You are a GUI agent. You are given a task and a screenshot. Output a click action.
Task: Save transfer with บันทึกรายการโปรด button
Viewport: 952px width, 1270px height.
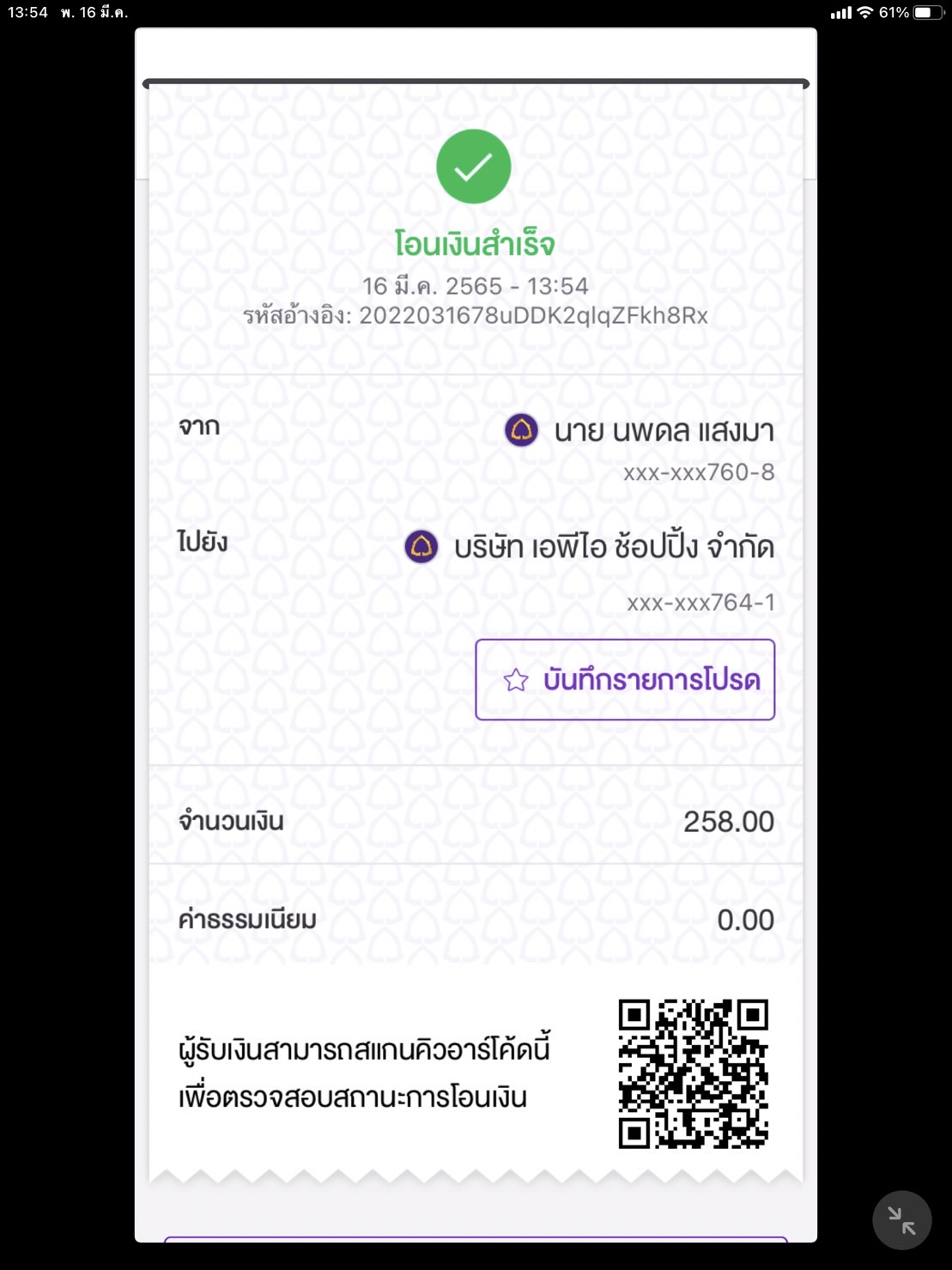pos(625,679)
